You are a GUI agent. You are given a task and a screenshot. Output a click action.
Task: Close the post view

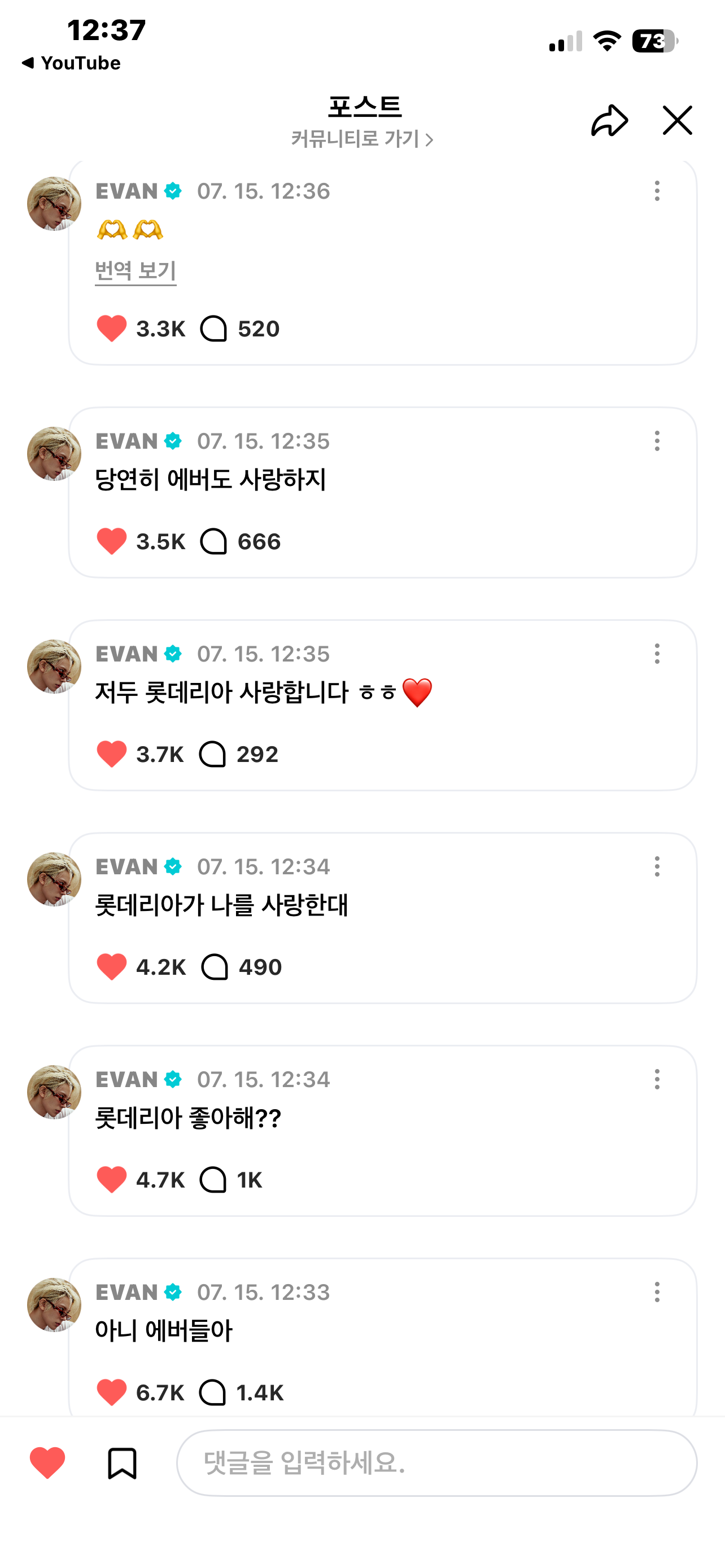click(677, 120)
